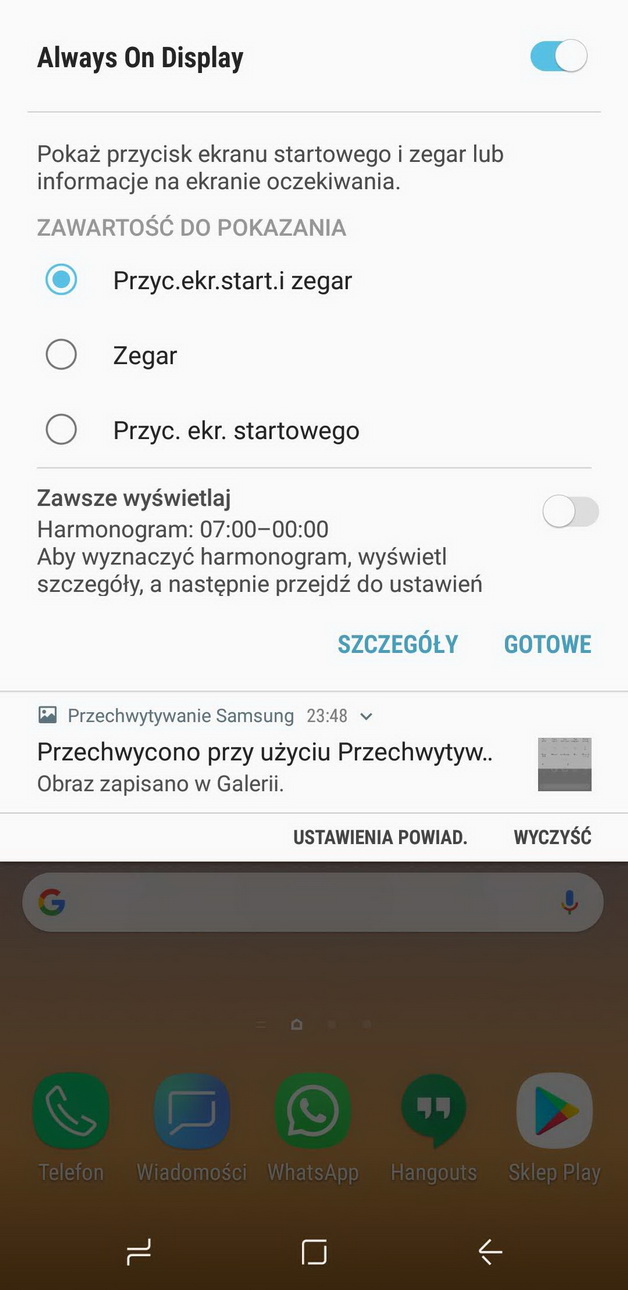
Task: Enable the Zawsze wyświetlaj switch
Action: 570,512
